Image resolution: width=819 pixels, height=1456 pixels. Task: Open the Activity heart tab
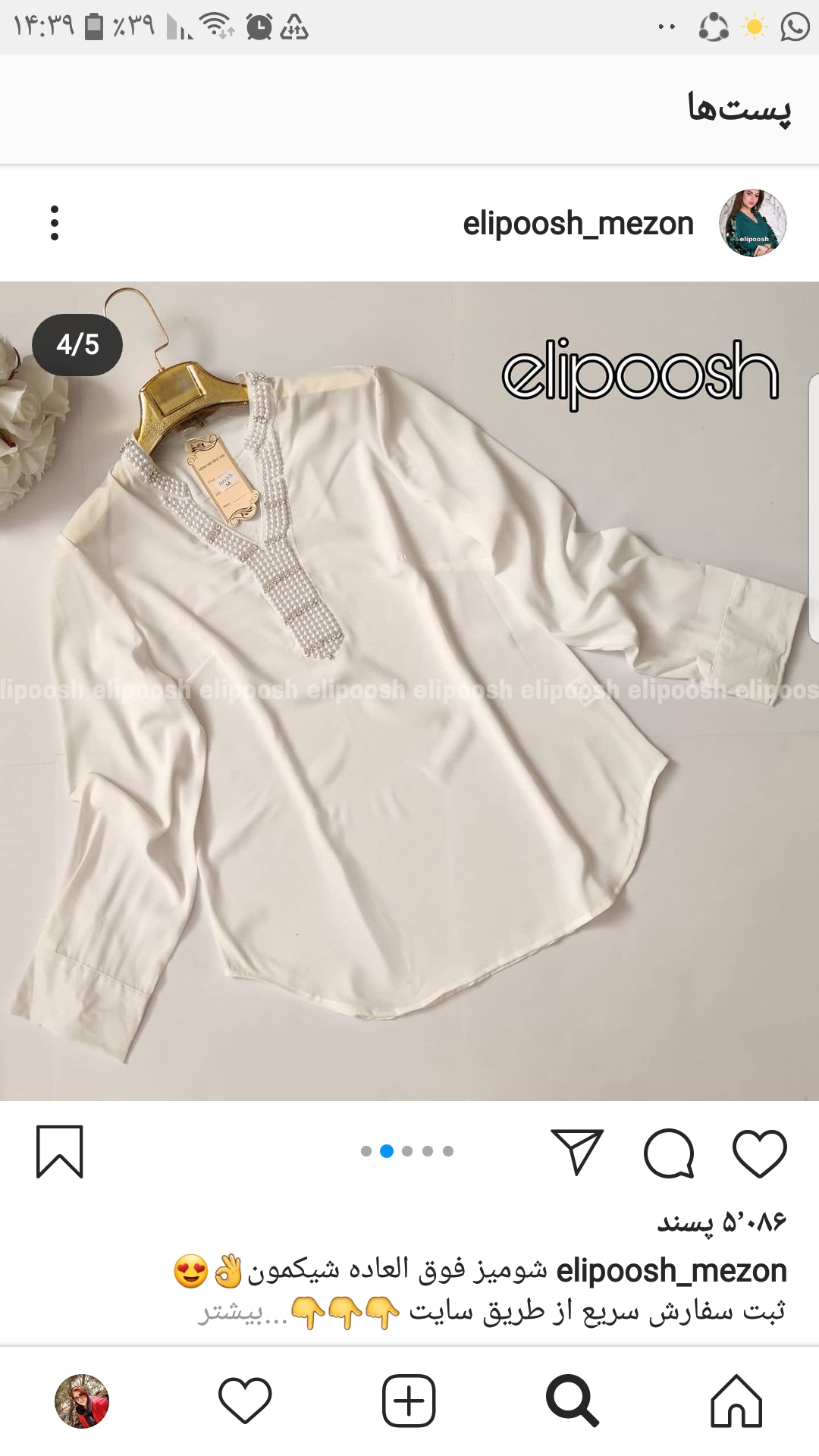(x=245, y=1401)
